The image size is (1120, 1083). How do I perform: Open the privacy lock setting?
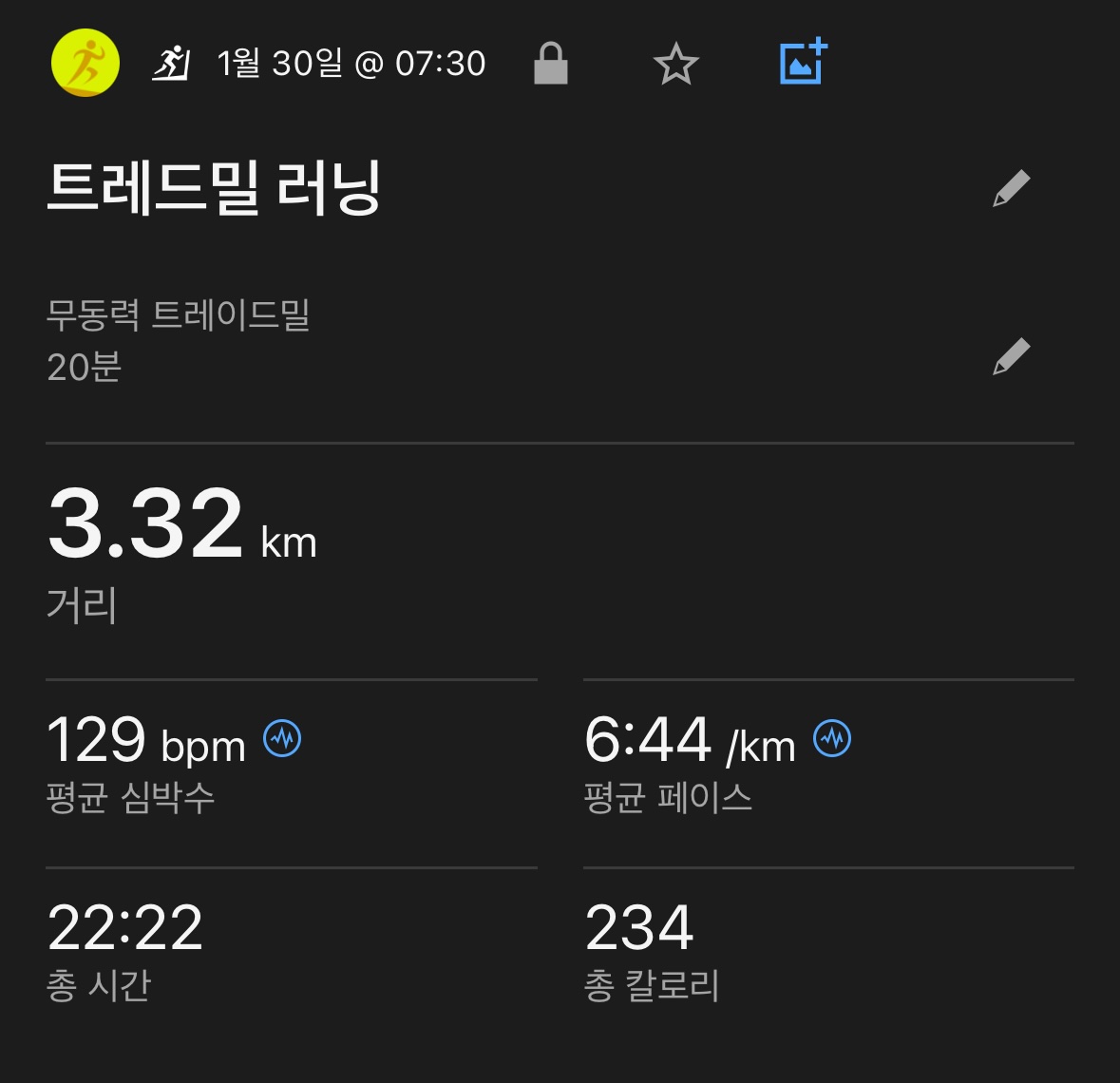coord(551,64)
